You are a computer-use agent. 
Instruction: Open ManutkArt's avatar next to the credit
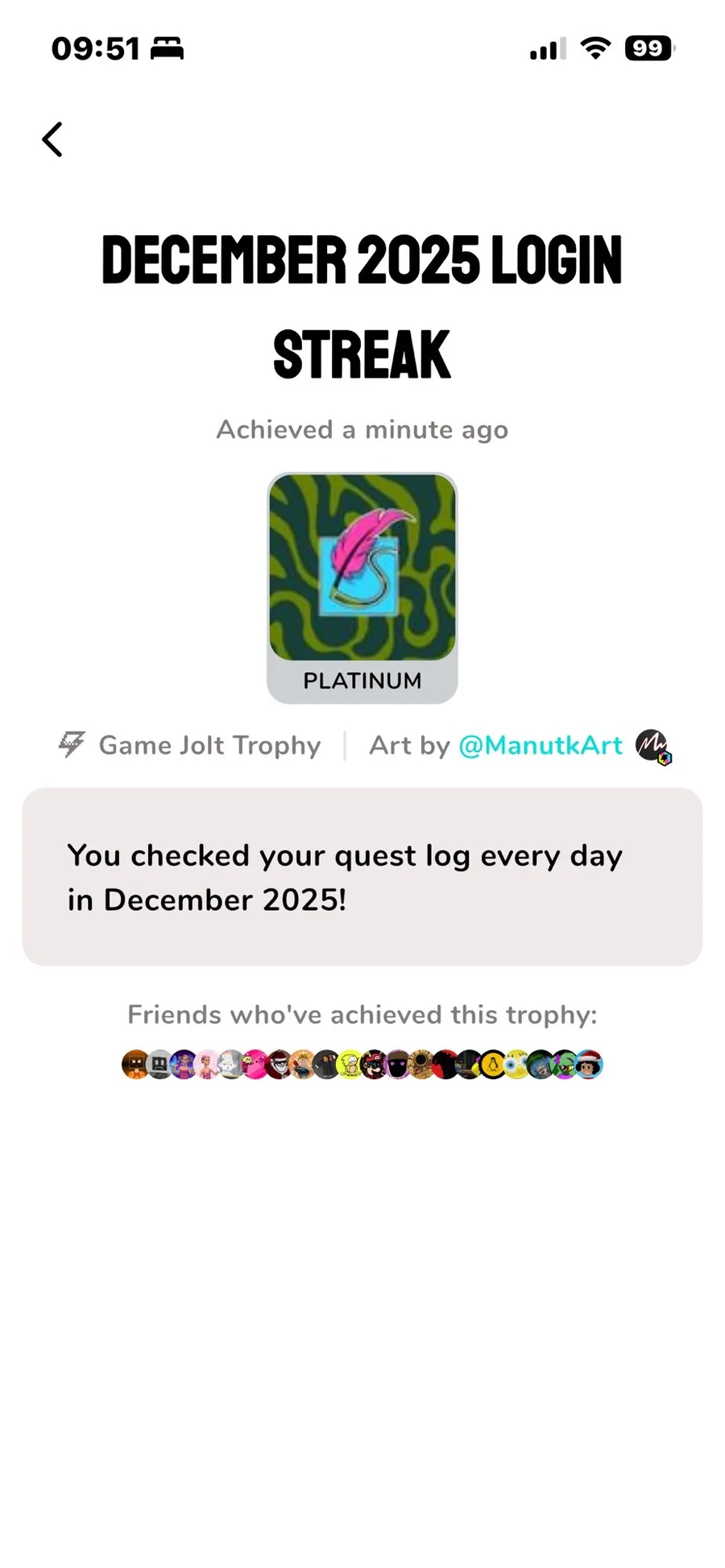pos(652,746)
